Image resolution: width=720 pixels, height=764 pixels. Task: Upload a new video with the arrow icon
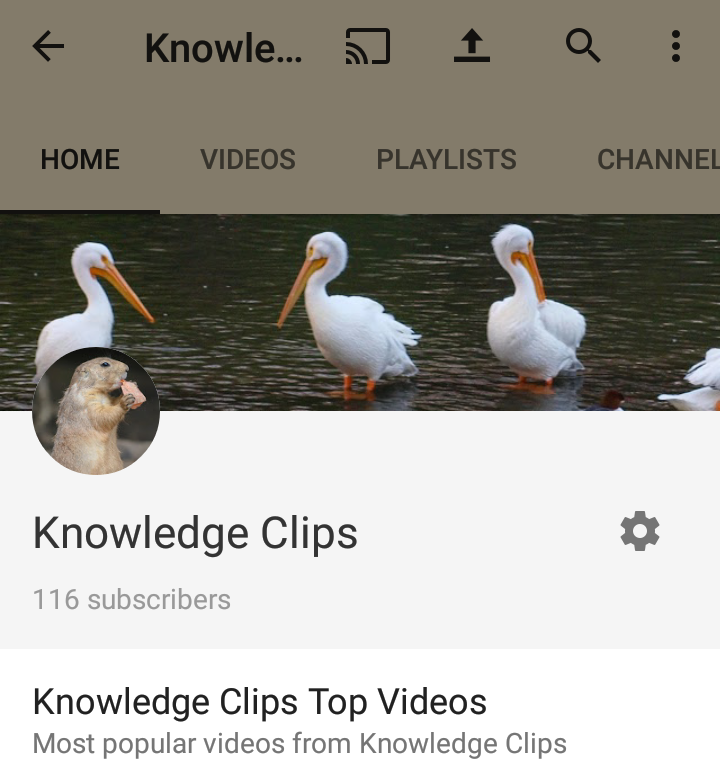(x=472, y=45)
